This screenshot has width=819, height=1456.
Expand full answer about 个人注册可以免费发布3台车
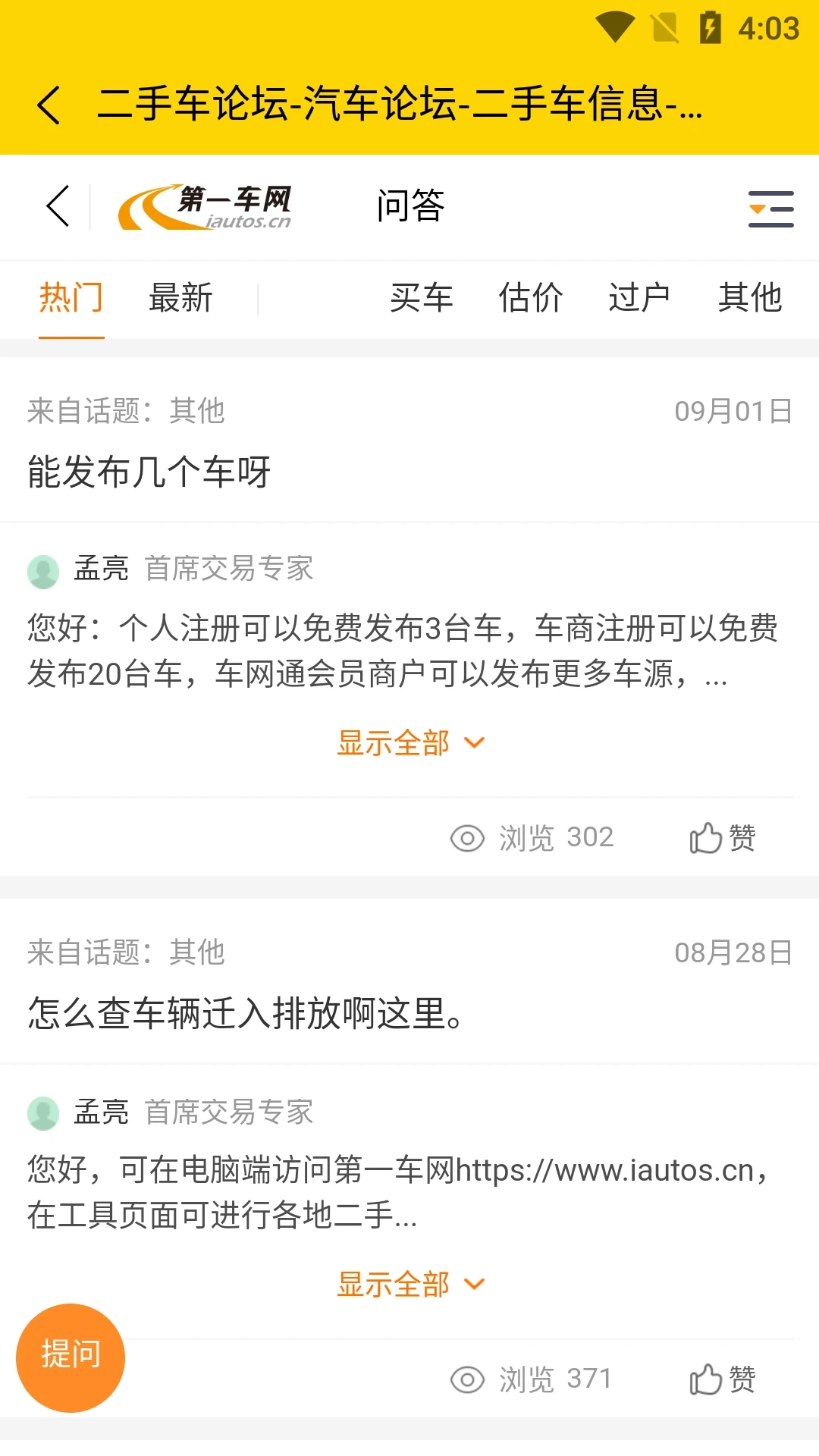click(409, 743)
